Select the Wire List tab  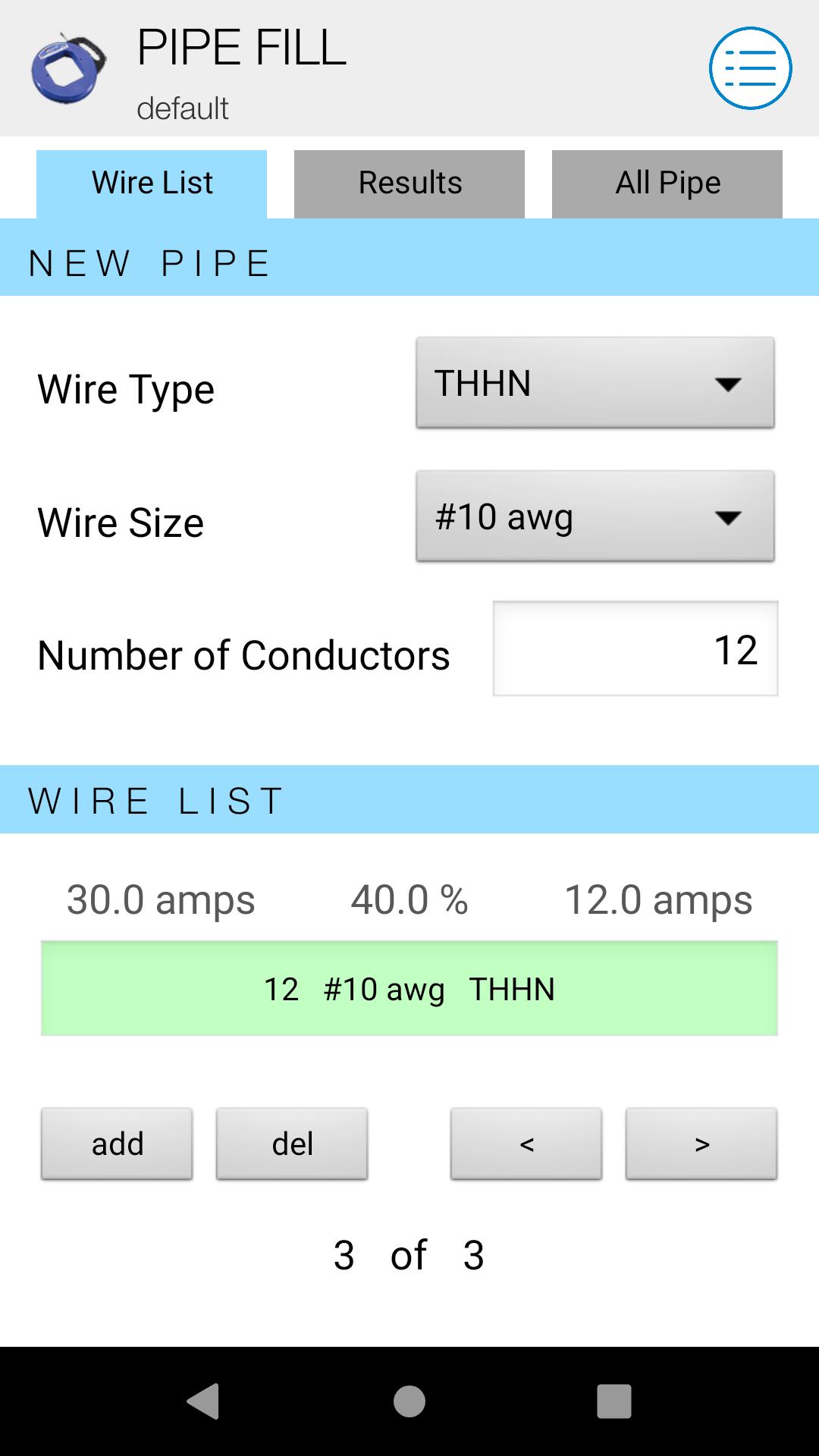tap(152, 184)
